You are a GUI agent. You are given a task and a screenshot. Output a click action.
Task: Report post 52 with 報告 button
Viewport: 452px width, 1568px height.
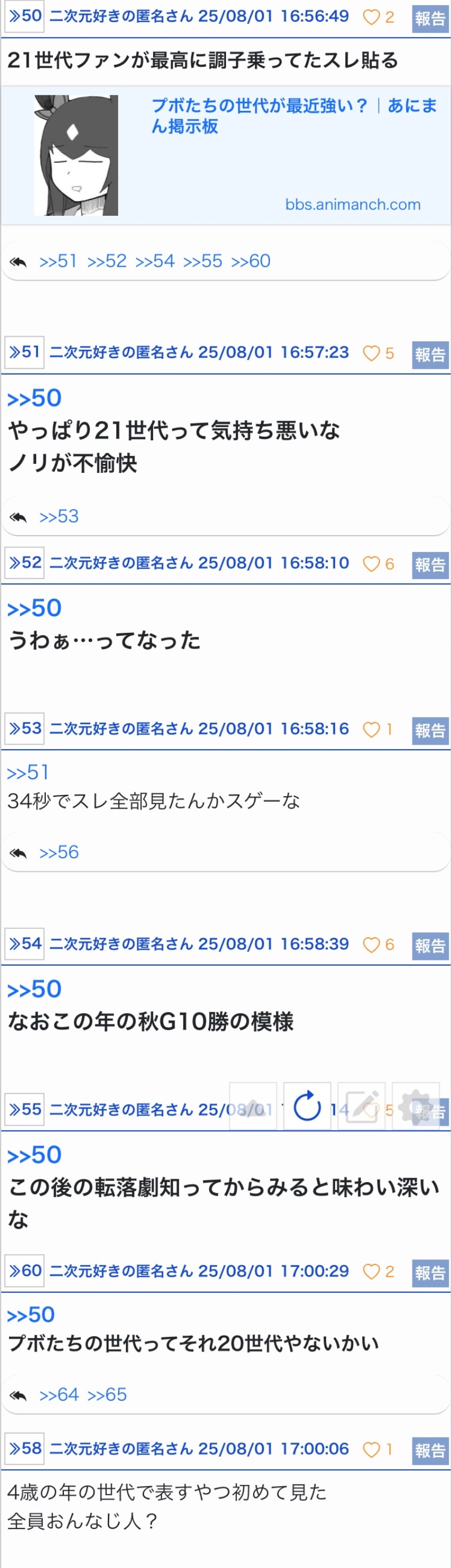point(430,564)
